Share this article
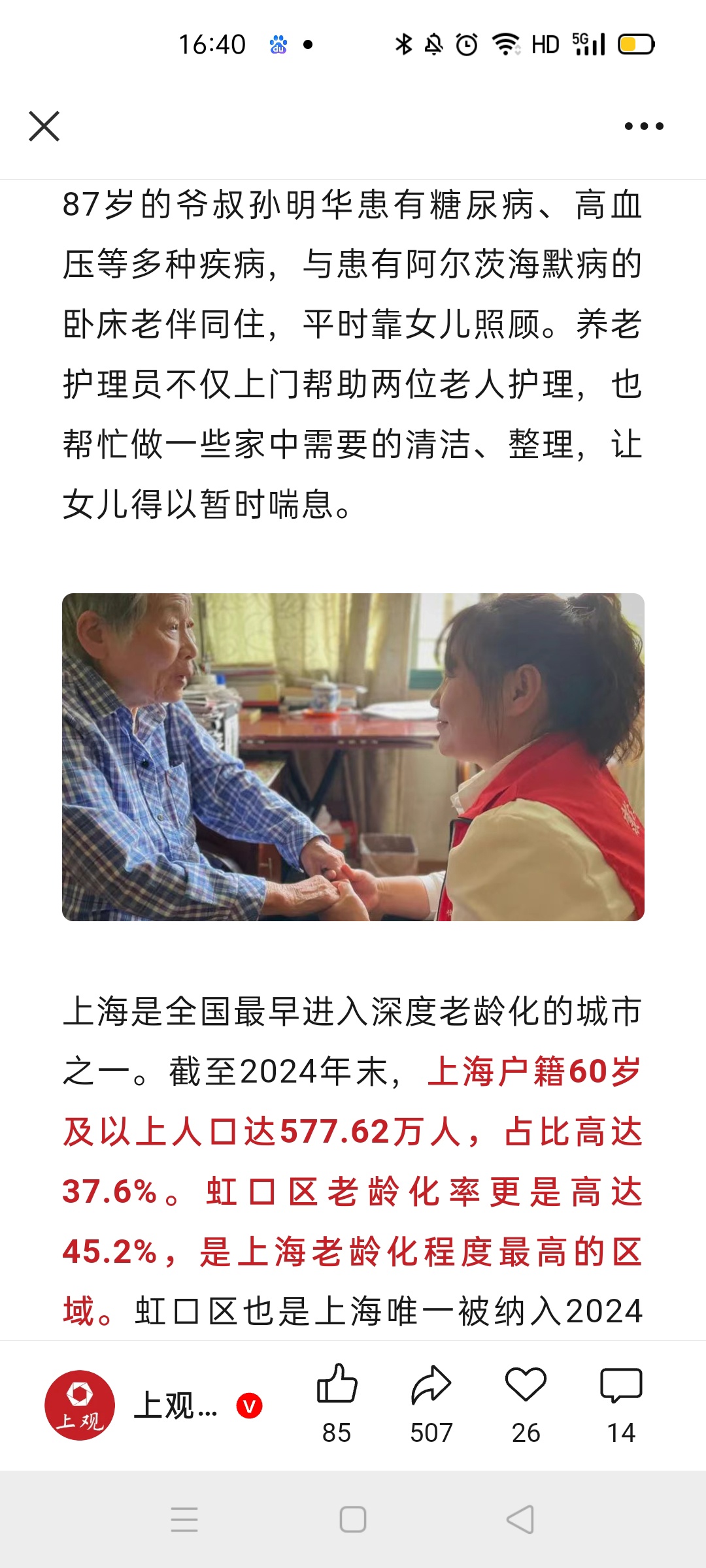The width and height of the screenshot is (706, 1568). [431, 1385]
